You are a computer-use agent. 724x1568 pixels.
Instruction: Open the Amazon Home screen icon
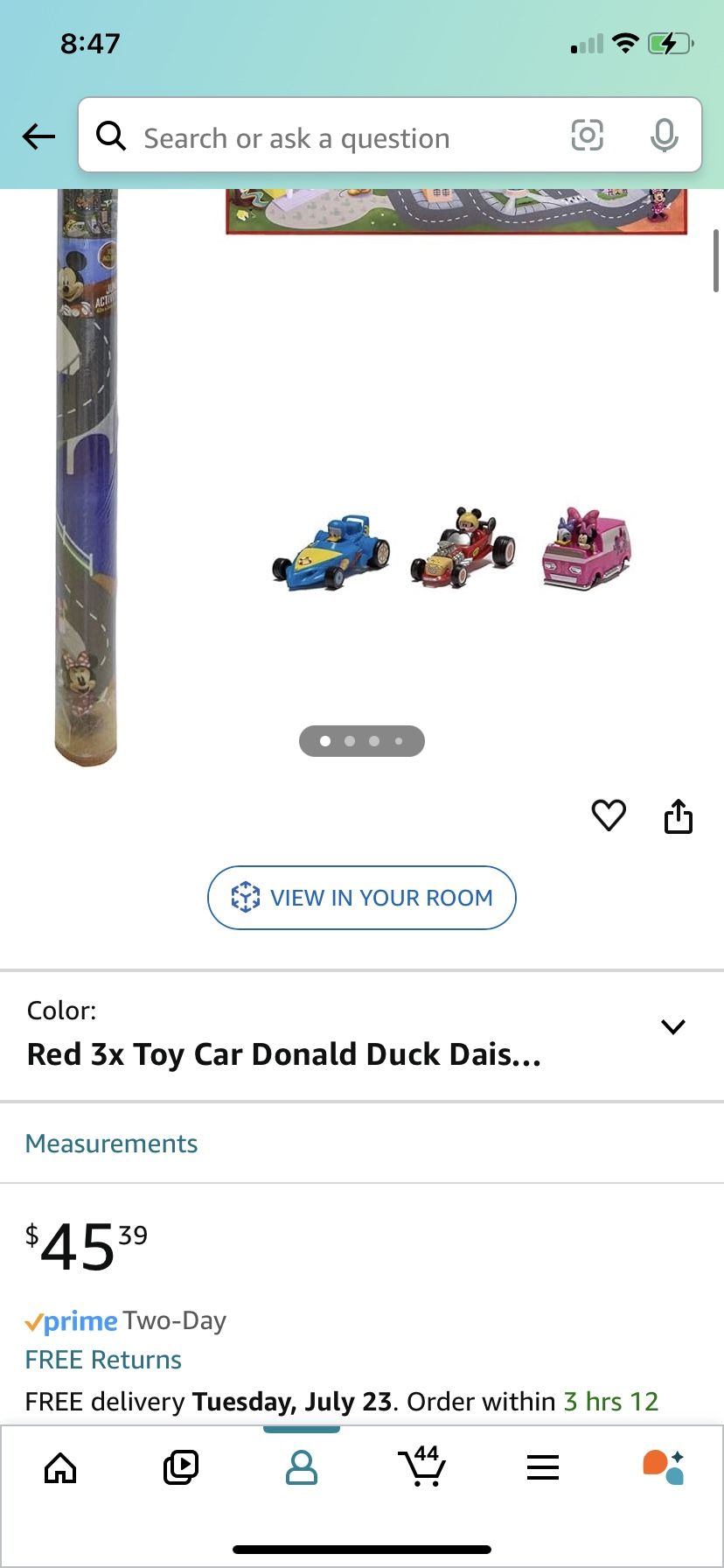[x=60, y=1468]
